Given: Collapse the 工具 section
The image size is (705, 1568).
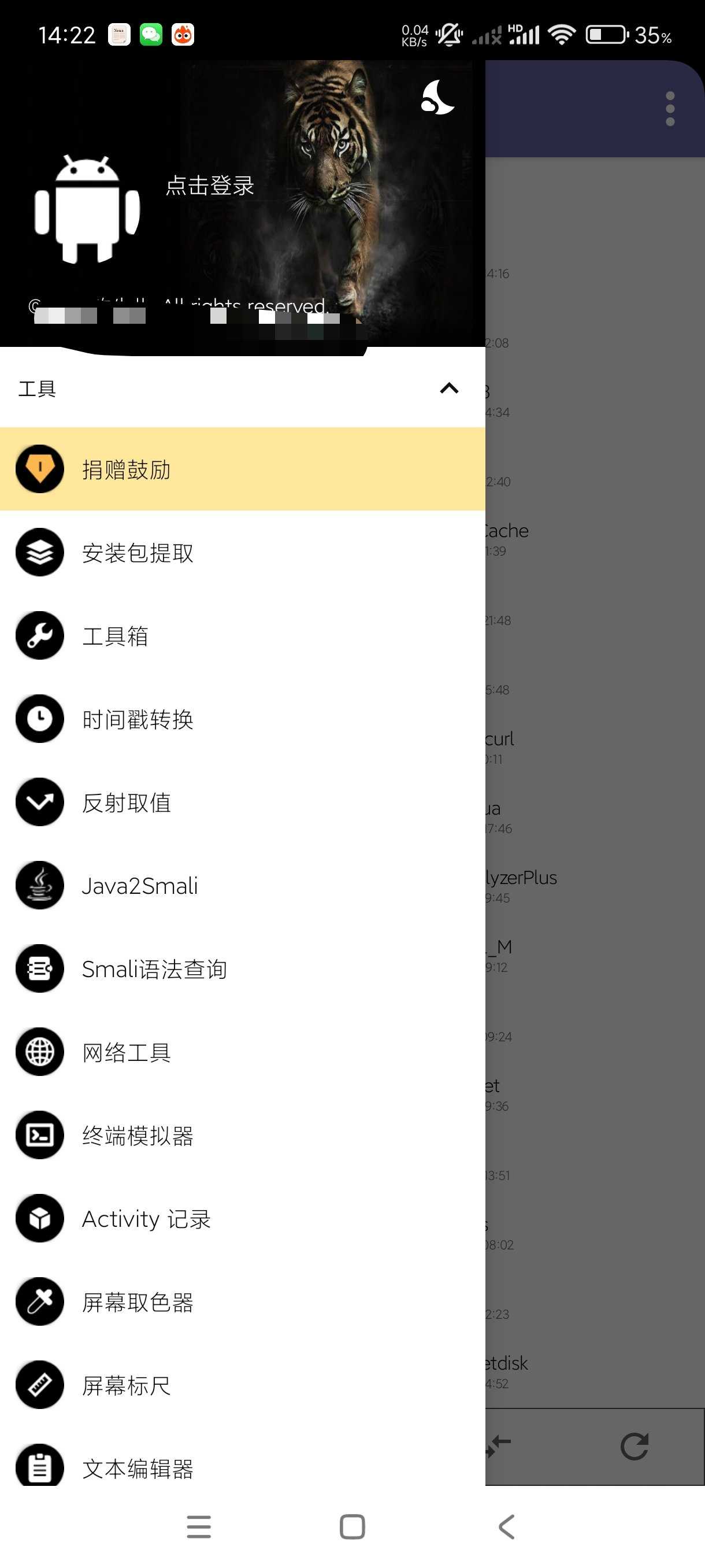Looking at the screenshot, I should (x=449, y=389).
